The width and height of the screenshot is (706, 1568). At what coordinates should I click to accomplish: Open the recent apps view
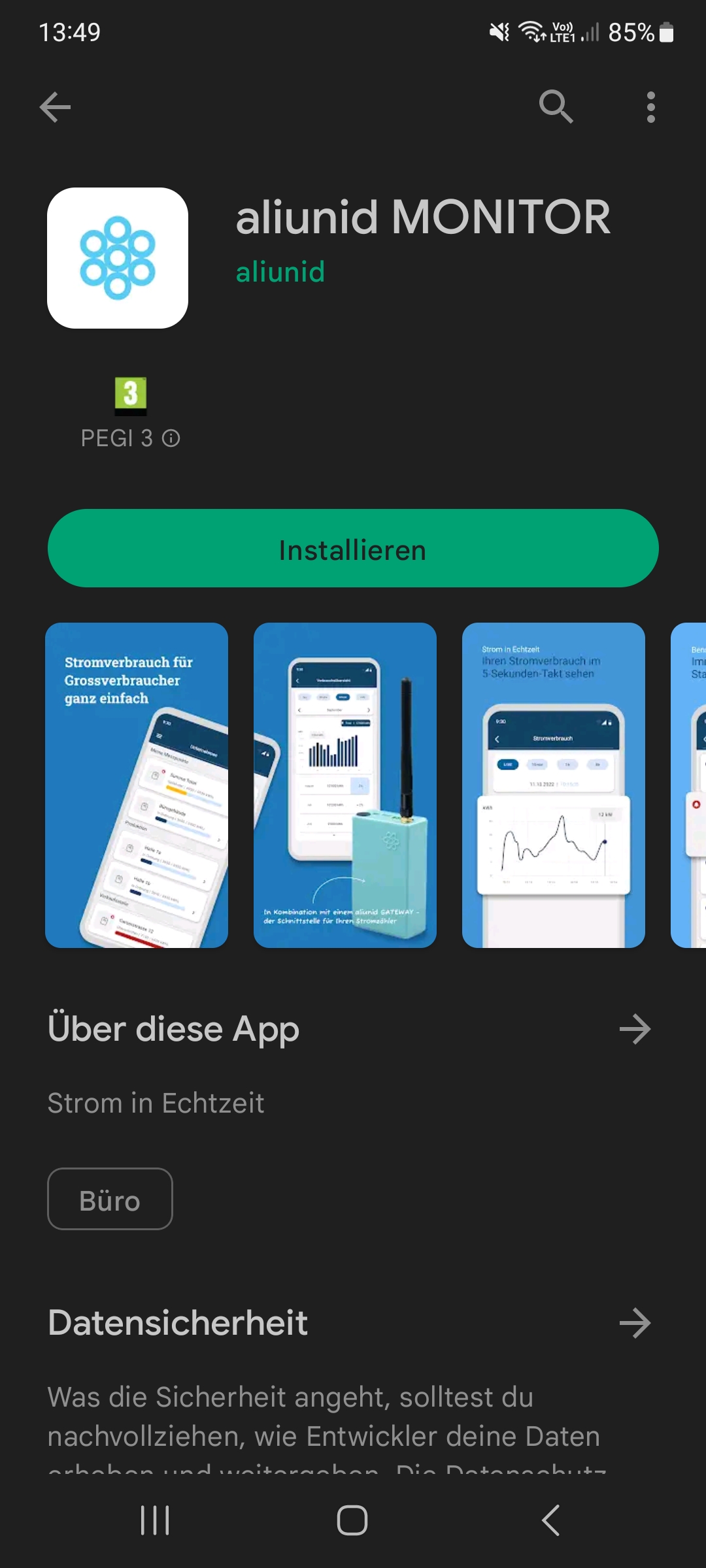[155, 1520]
